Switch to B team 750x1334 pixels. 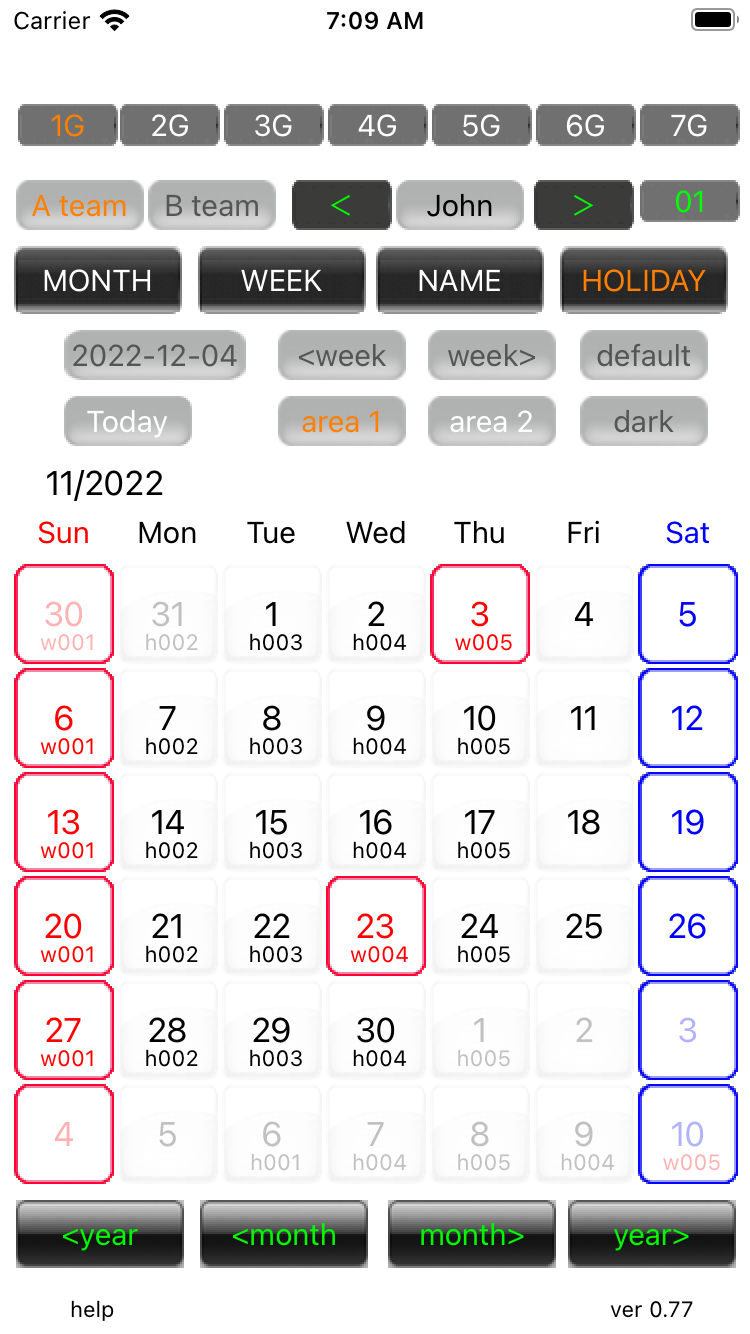(212, 206)
